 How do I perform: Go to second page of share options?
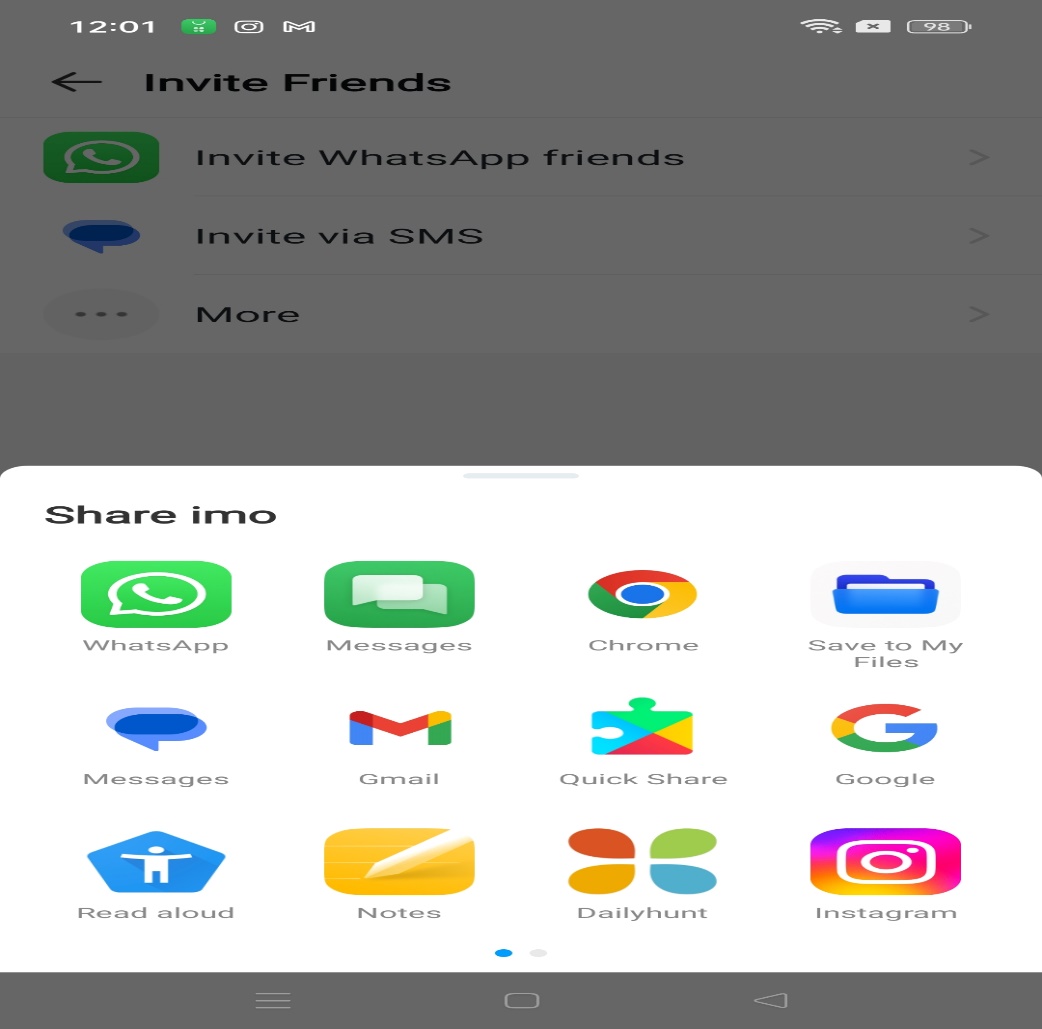[538, 953]
